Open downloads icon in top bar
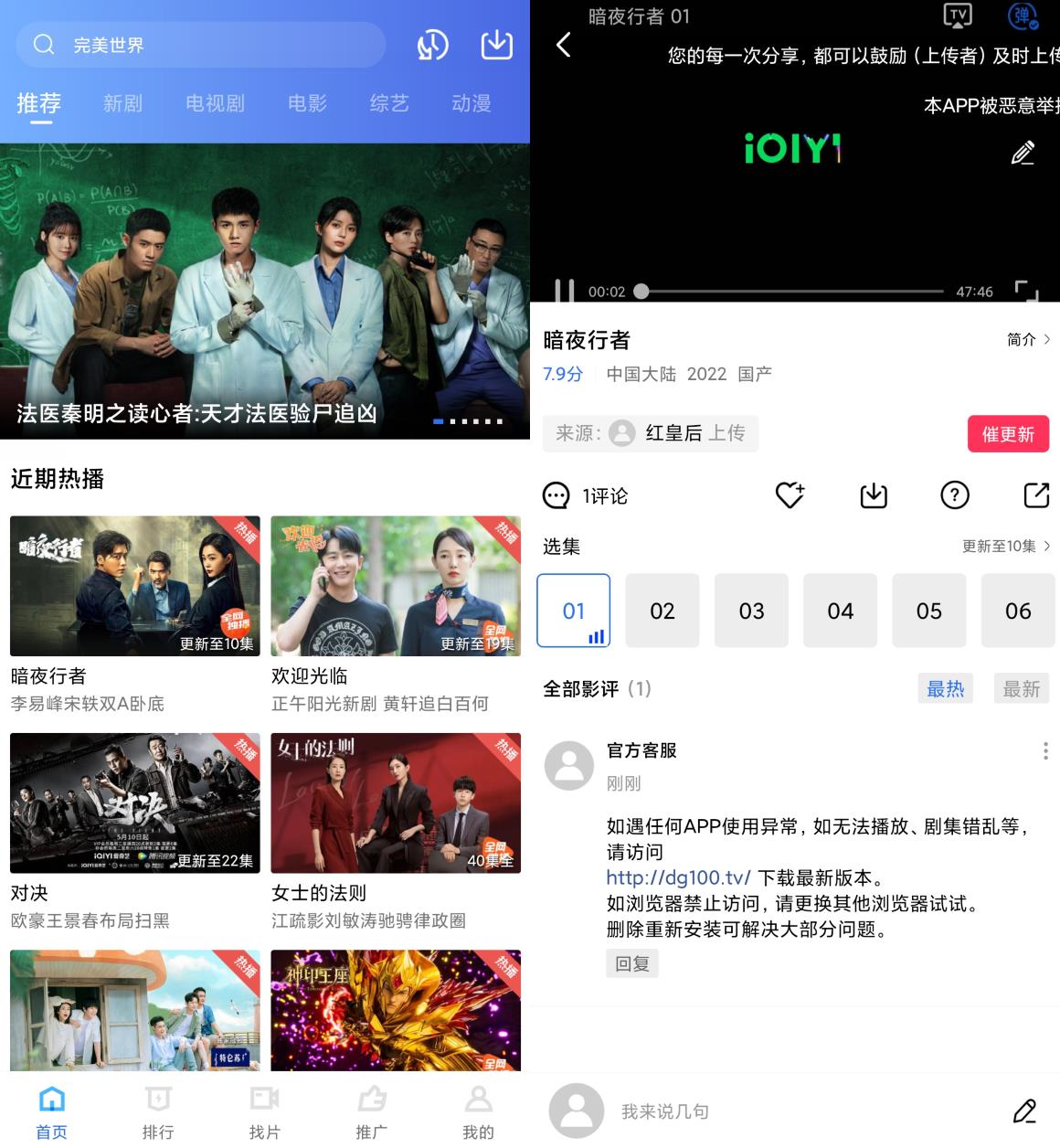The image size is (1060, 1148). (496, 45)
